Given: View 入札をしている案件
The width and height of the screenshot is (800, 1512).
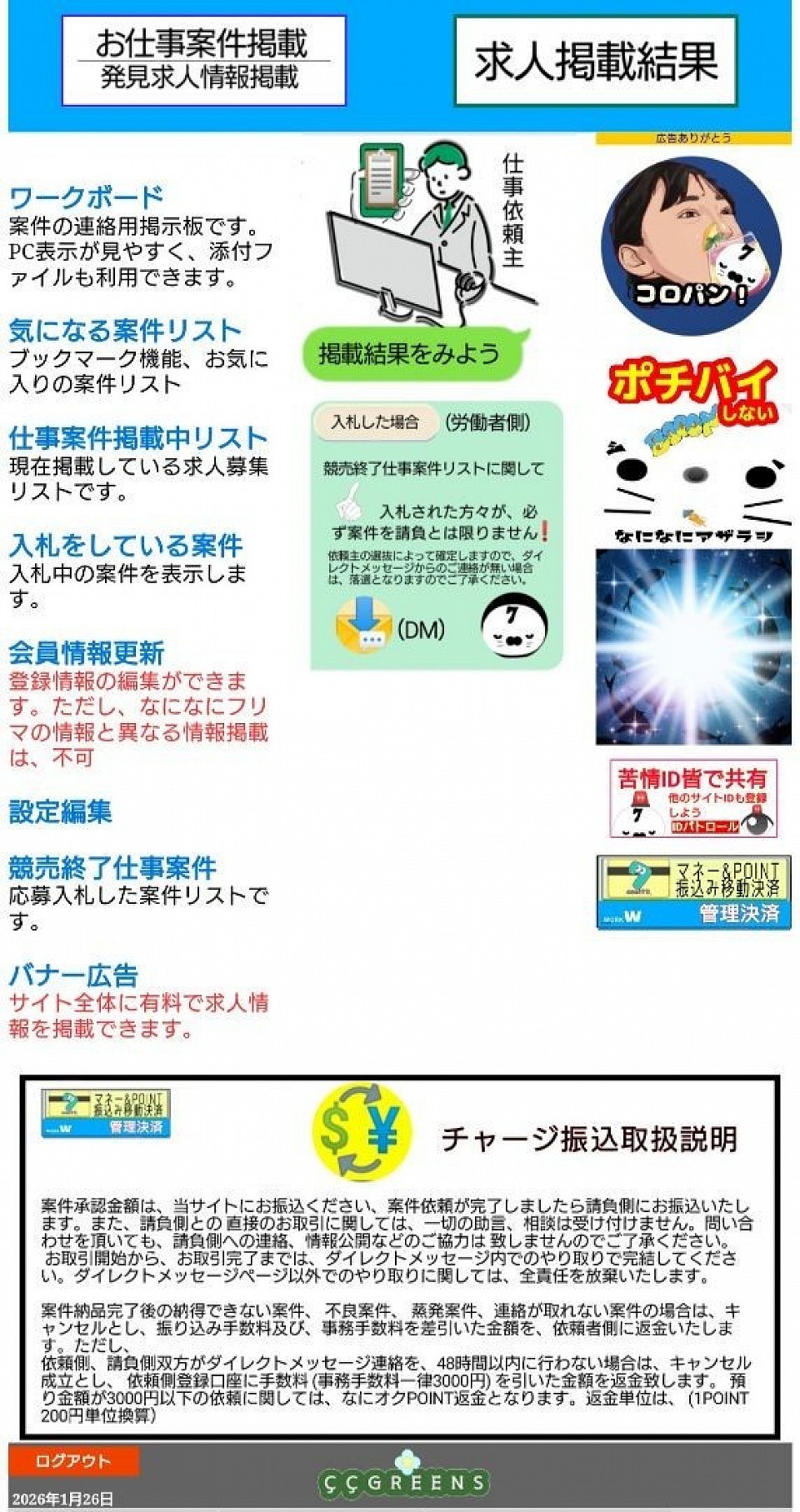Looking at the screenshot, I should tap(126, 546).
